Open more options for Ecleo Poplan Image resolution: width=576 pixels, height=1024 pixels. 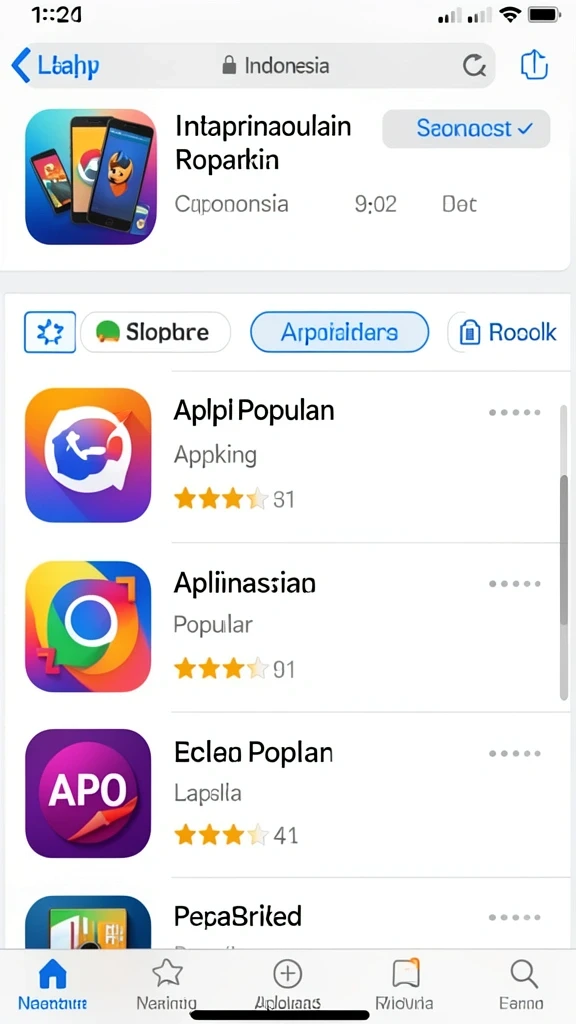(515, 754)
